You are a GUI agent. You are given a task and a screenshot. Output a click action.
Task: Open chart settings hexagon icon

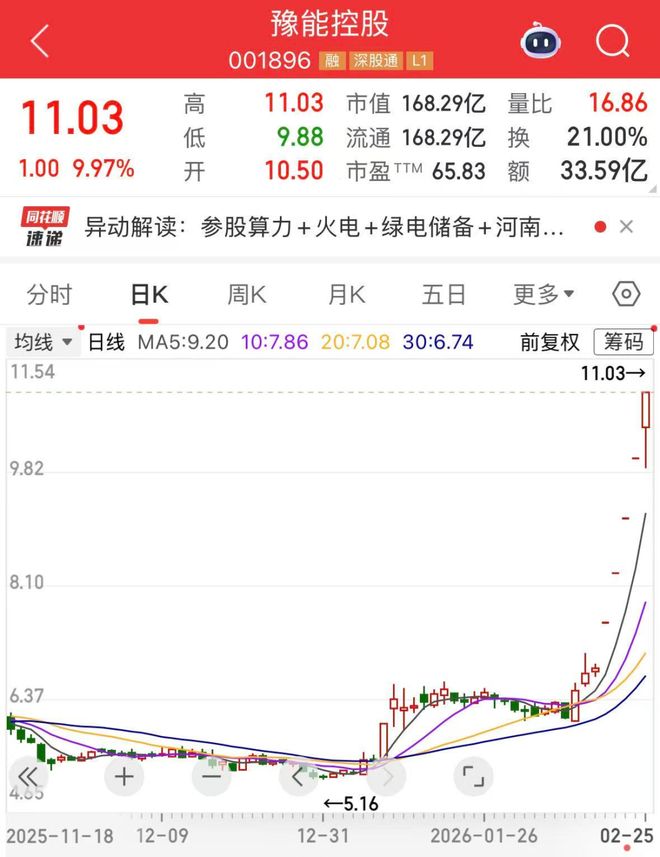(626, 294)
